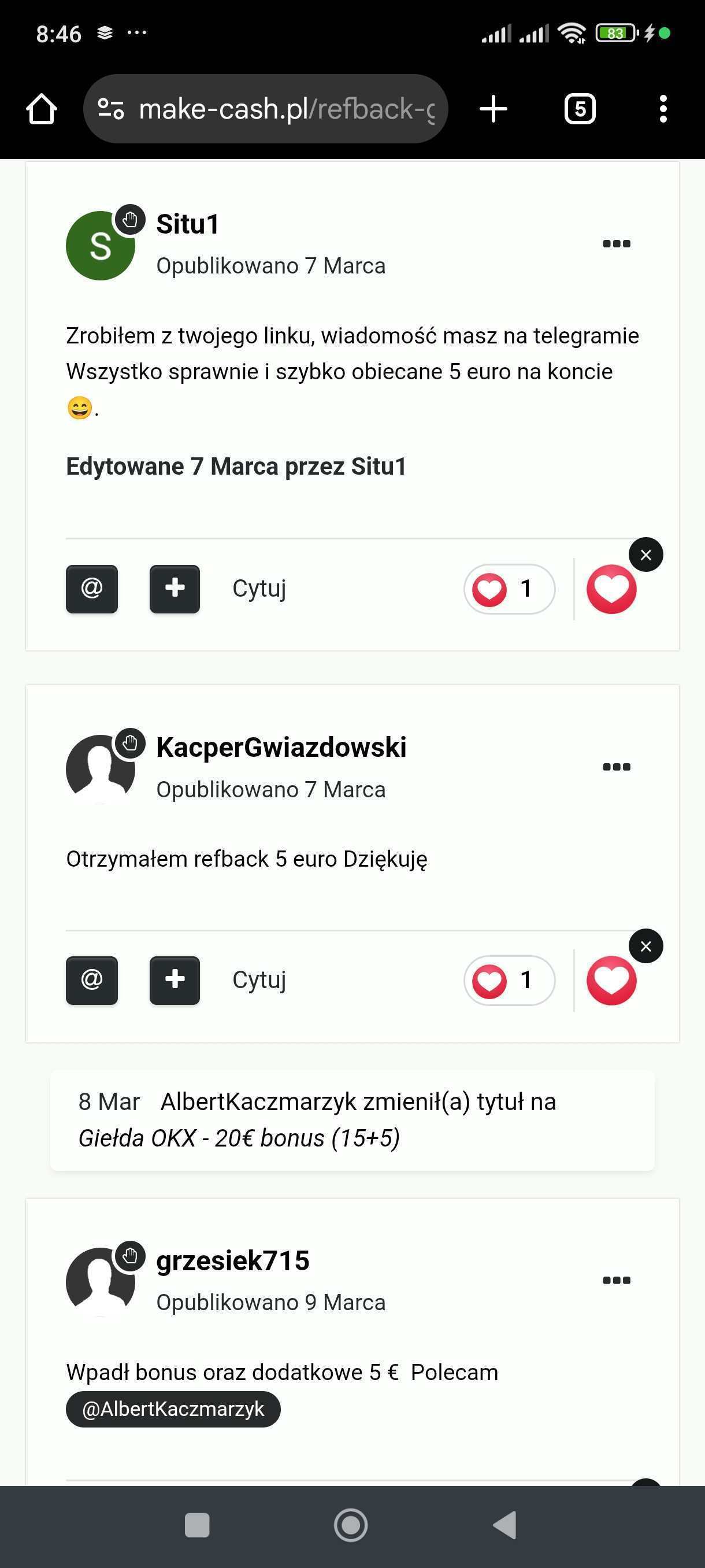Mention Situ1 with the @ button

(92, 589)
